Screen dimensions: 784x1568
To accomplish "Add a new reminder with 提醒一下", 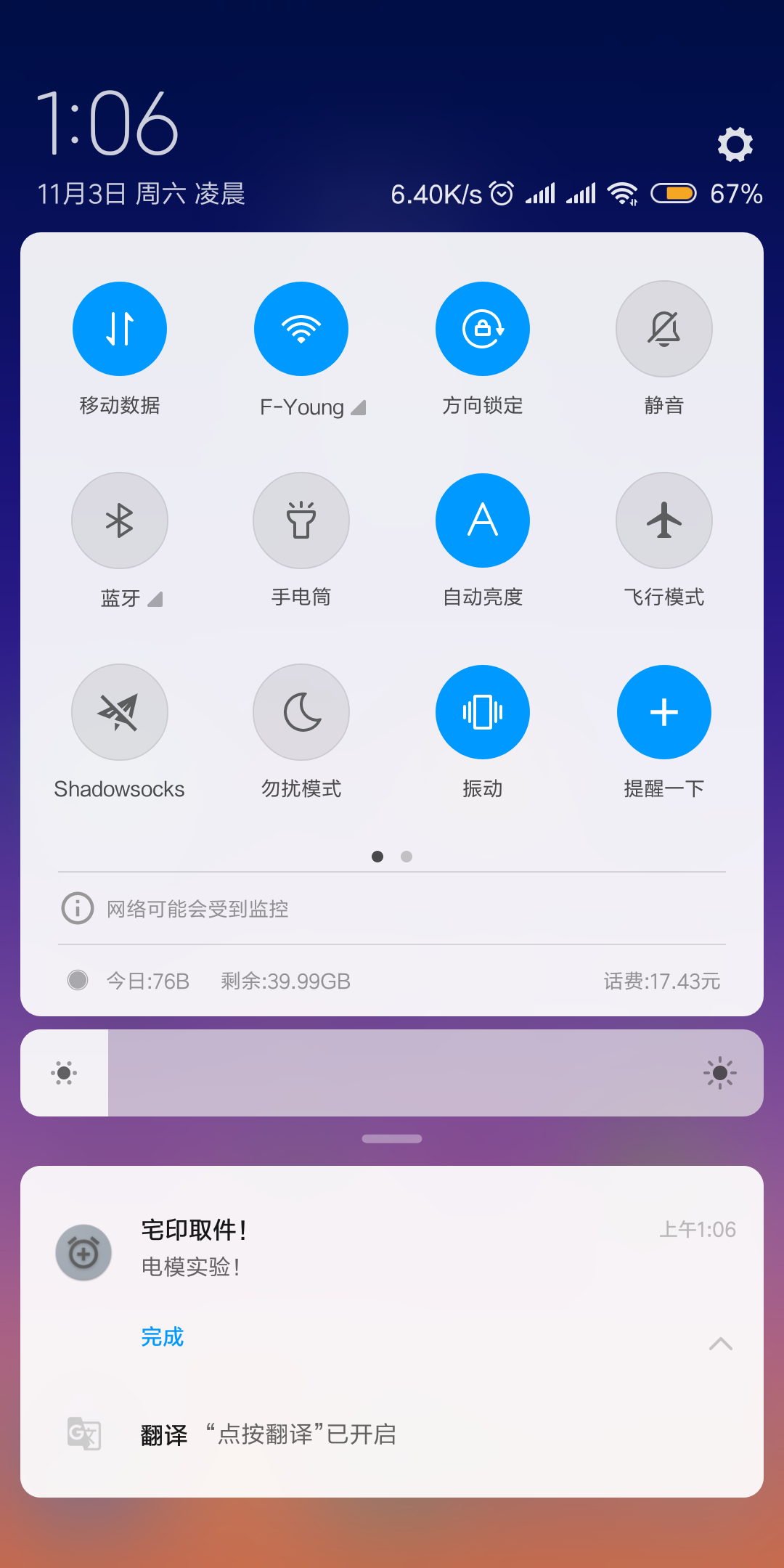I will pyautogui.click(x=663, y=712).
